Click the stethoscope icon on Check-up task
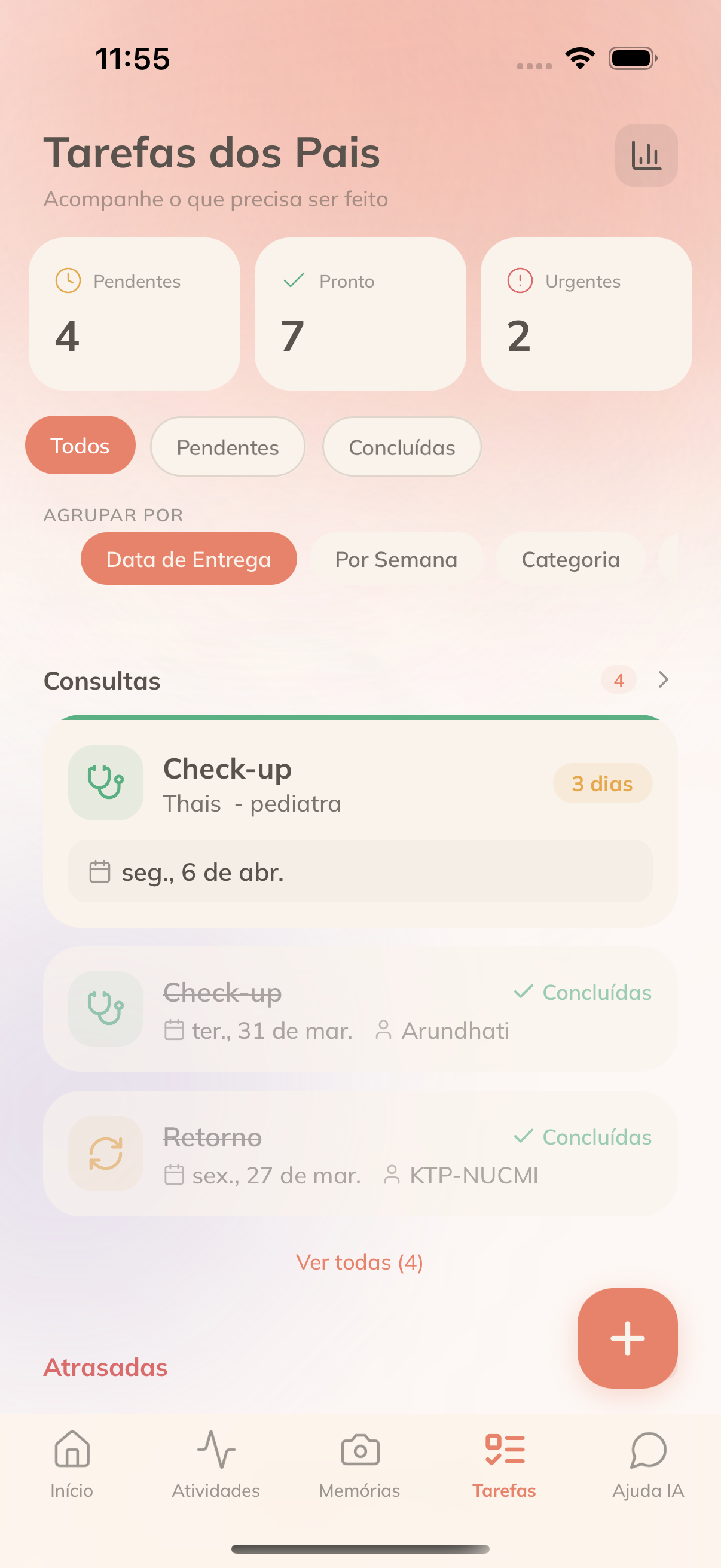 [105, 783]
